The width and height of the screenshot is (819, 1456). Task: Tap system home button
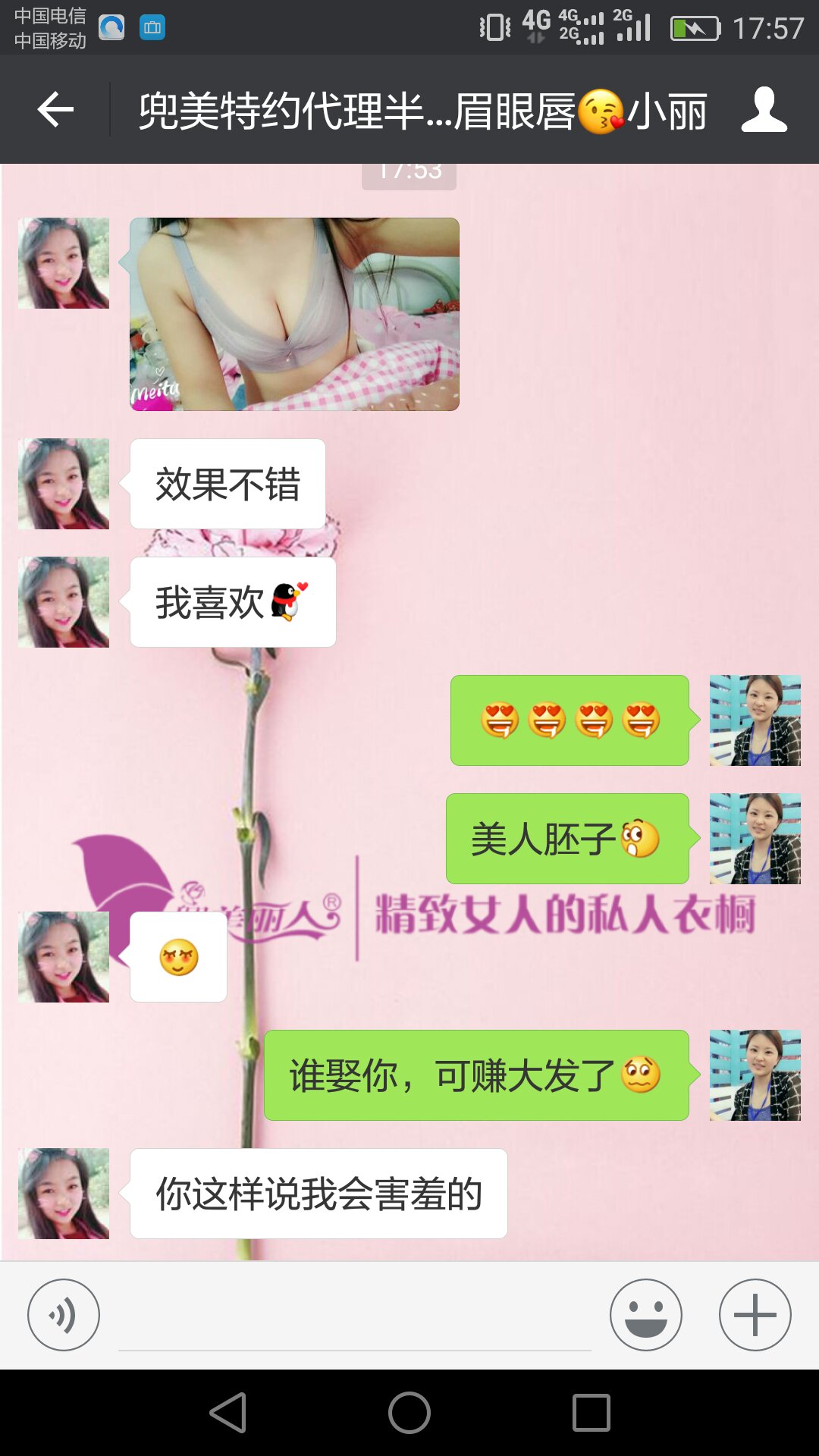point(409,1413)
